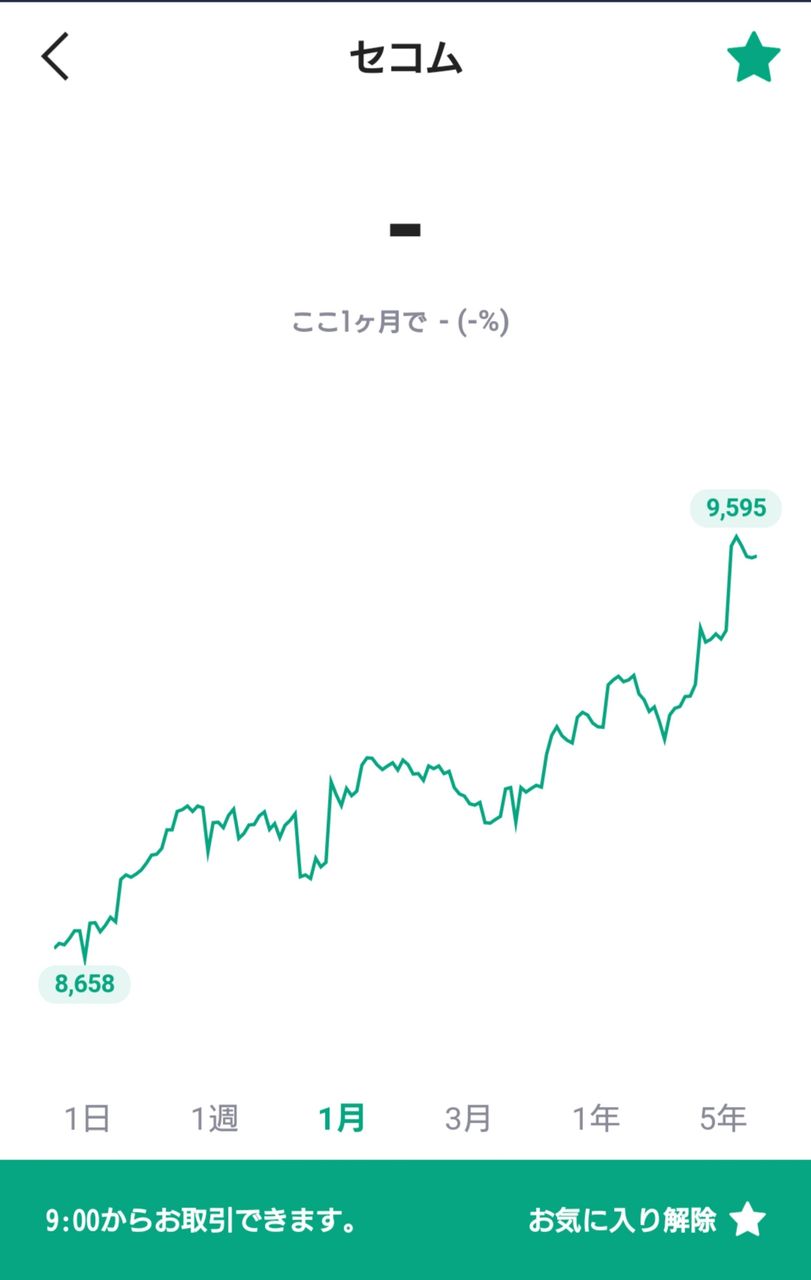811x1280 pixels.
Task: View the 5年 price history
Action: point(723,1119)
